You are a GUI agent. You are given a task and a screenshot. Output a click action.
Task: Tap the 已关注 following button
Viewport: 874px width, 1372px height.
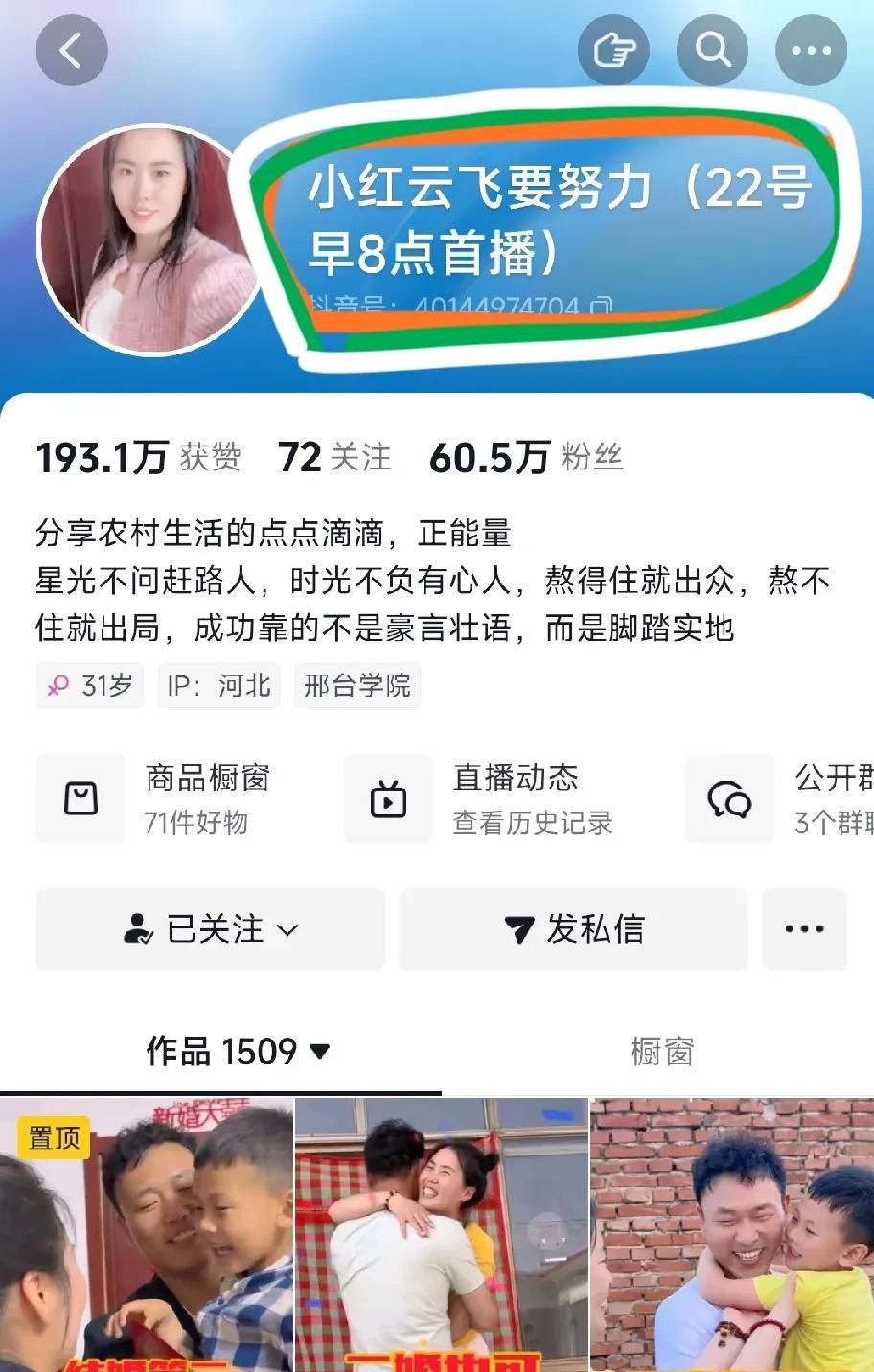point(211,928)
